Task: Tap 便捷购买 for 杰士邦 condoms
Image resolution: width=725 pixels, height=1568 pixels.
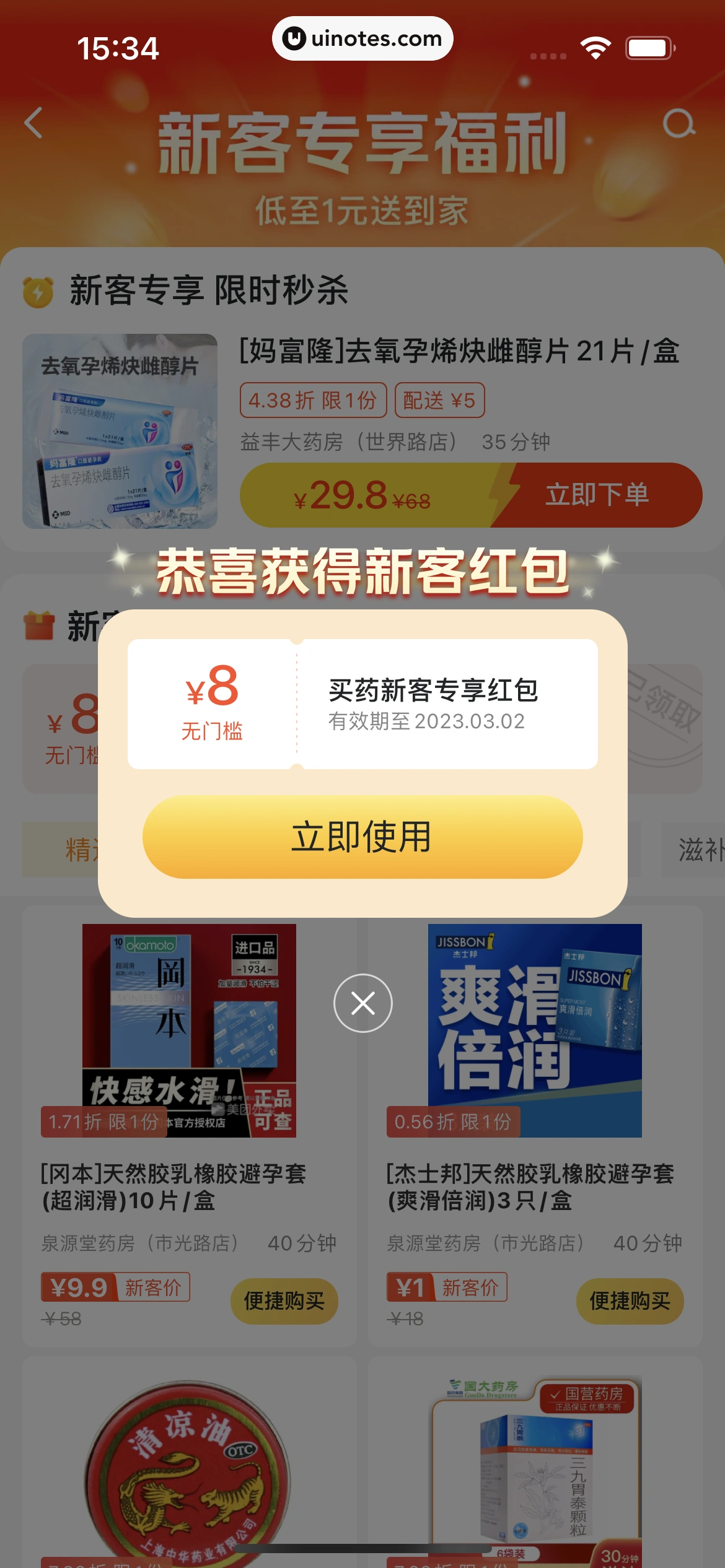Action: (x=630, y=1300)
